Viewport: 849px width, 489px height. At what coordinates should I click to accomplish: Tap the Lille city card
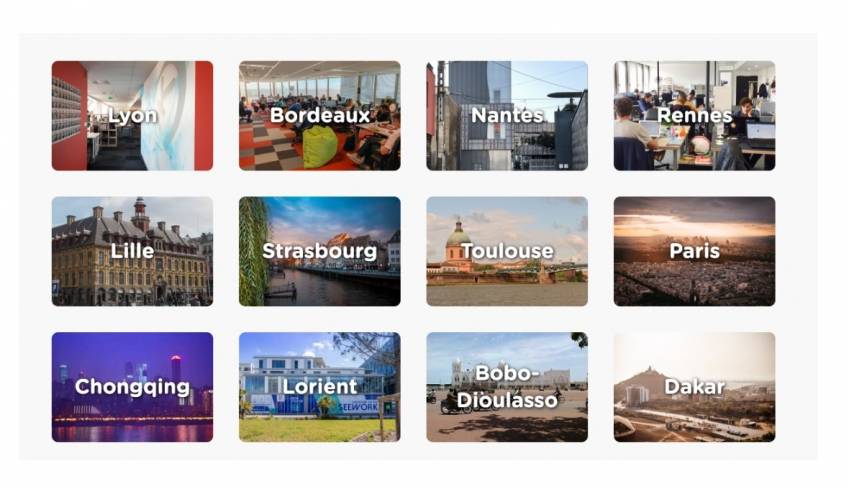click(132, 251)
